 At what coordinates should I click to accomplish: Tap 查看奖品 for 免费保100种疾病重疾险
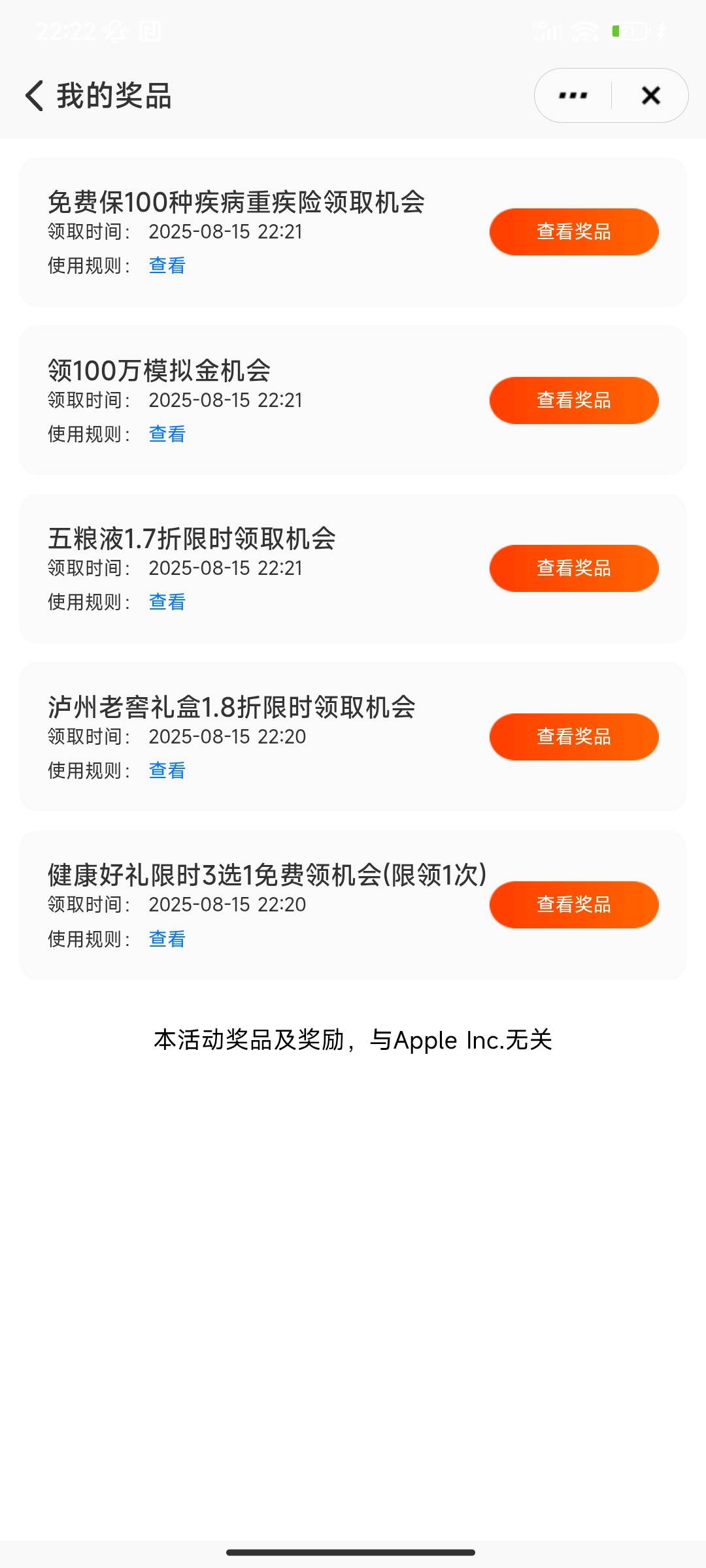coord(574,232)
